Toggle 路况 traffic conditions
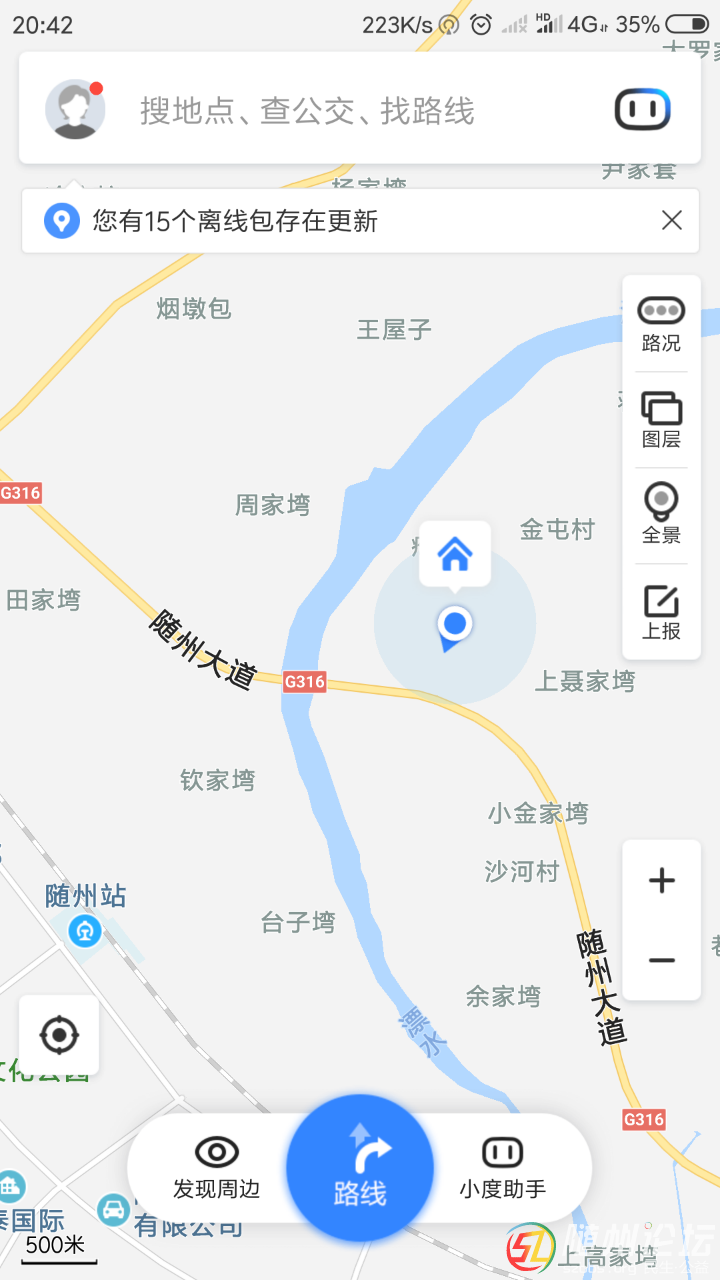This screenshot has height=1280, width=720. point(661,324)
